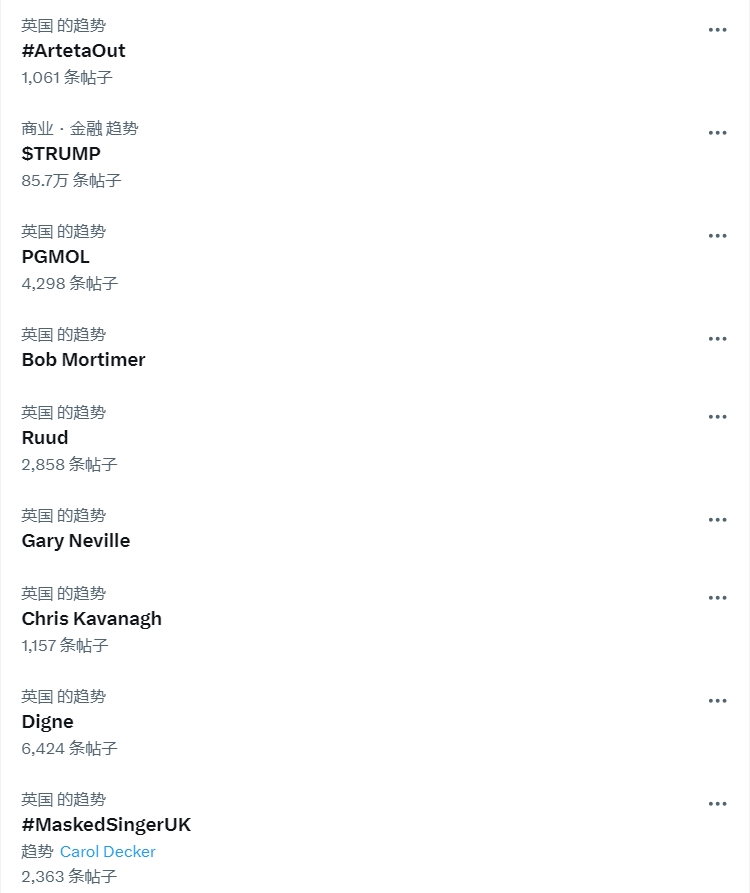Viewport: 750px width, 893px height.
Task: Open the Chris Kavanagh trend
Action: tap(92, 618)
